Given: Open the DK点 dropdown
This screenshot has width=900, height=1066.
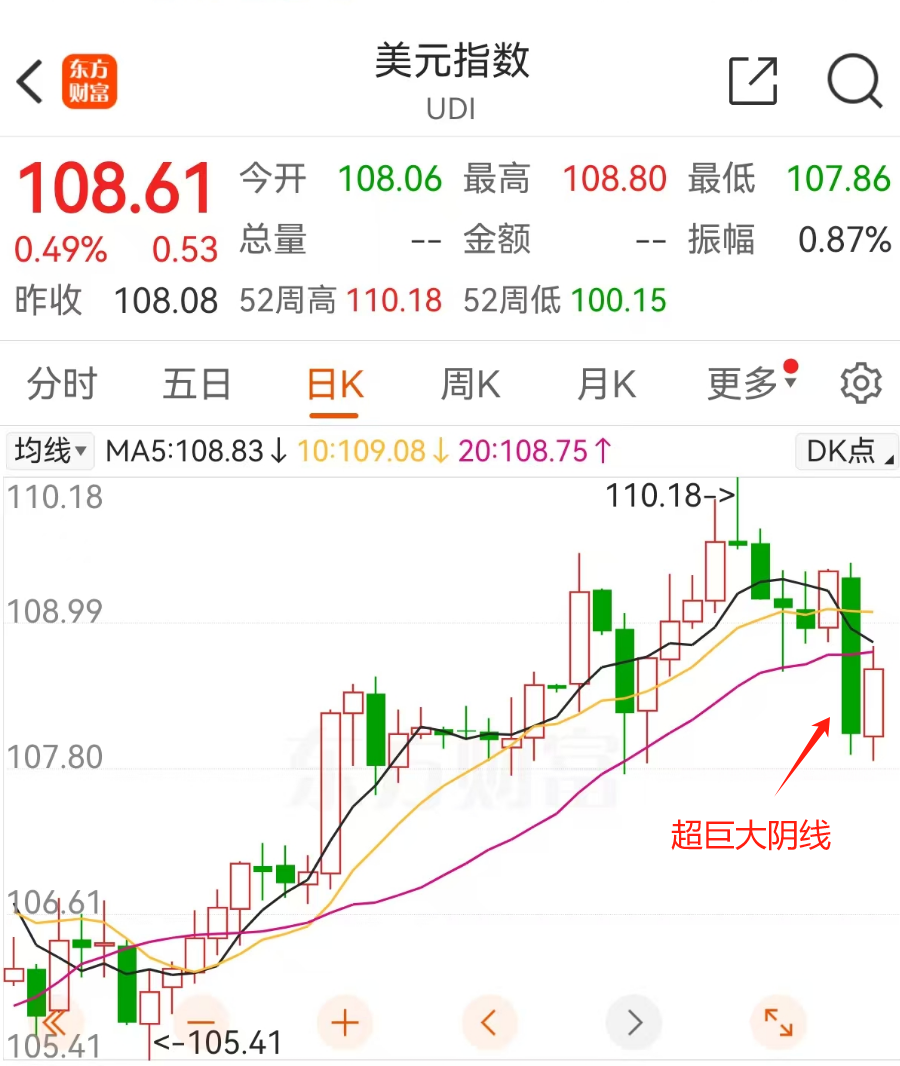Looking at the screenshot, I should (846, 451).
